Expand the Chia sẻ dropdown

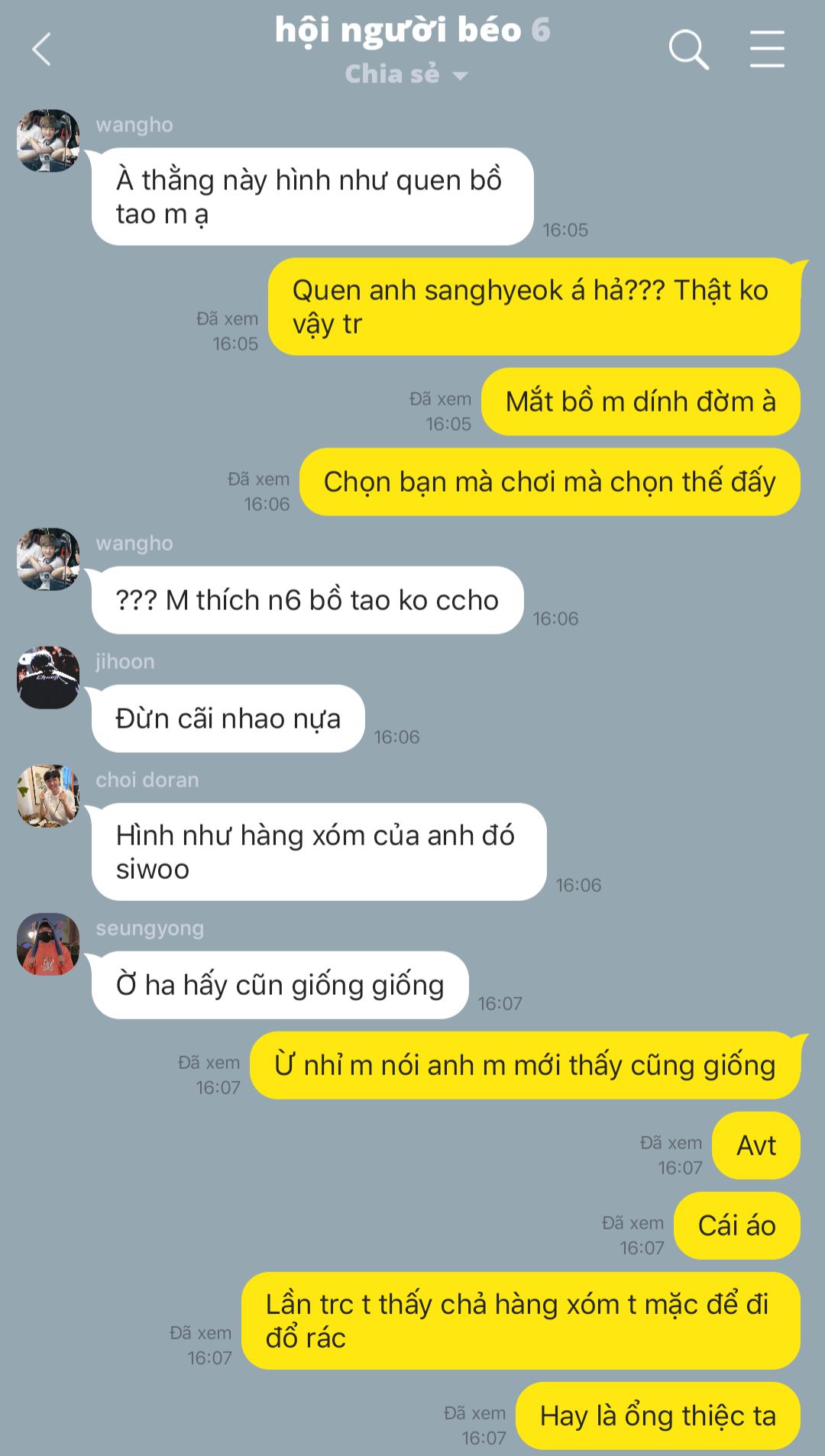click(406, 74)
